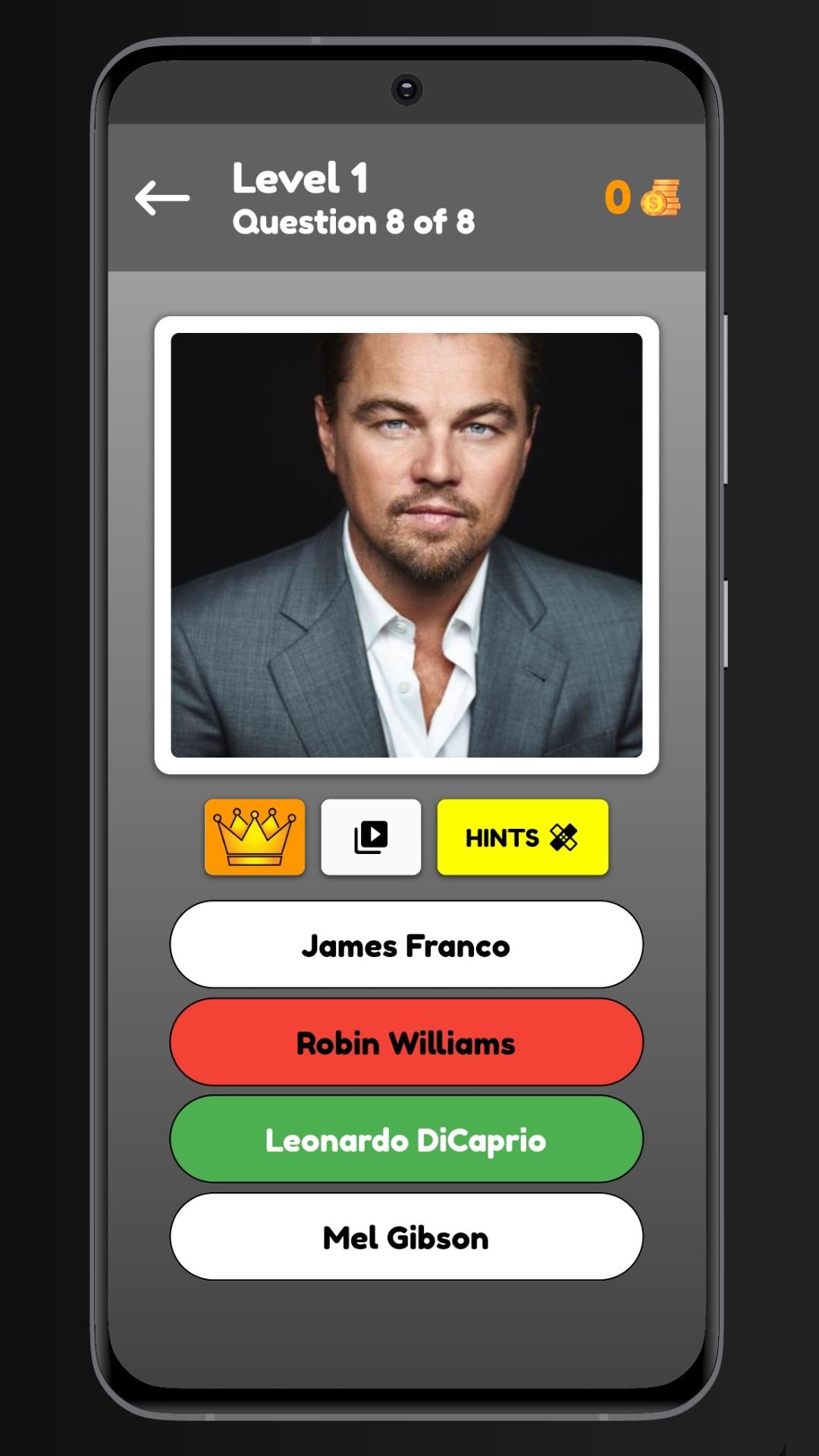Image resolution: width=819 pixels, height=1456 pixels.
Task: Go back using the top-left arrow
Action: (162, 198)
